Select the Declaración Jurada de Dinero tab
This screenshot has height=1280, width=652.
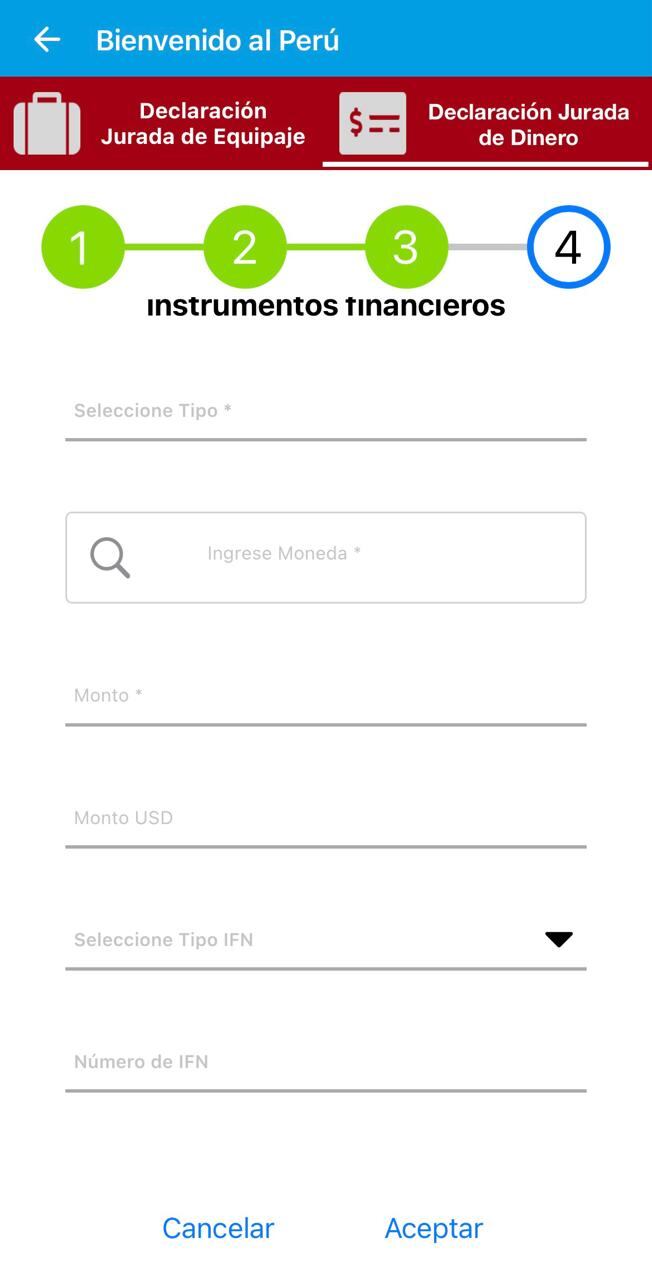pyautogui.click(x=486, y=124)
